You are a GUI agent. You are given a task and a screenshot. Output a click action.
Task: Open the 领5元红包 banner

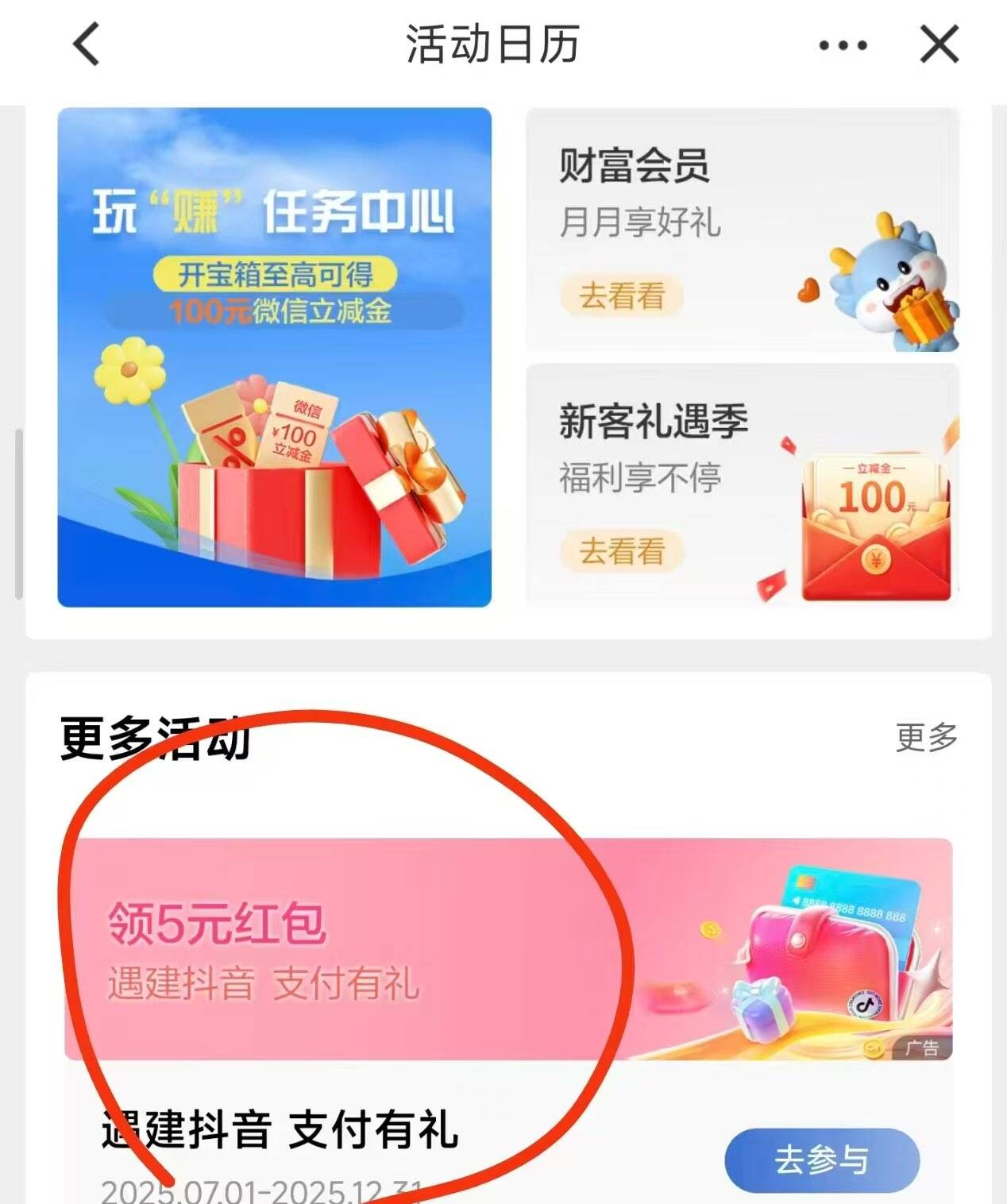tap(508, 949)
